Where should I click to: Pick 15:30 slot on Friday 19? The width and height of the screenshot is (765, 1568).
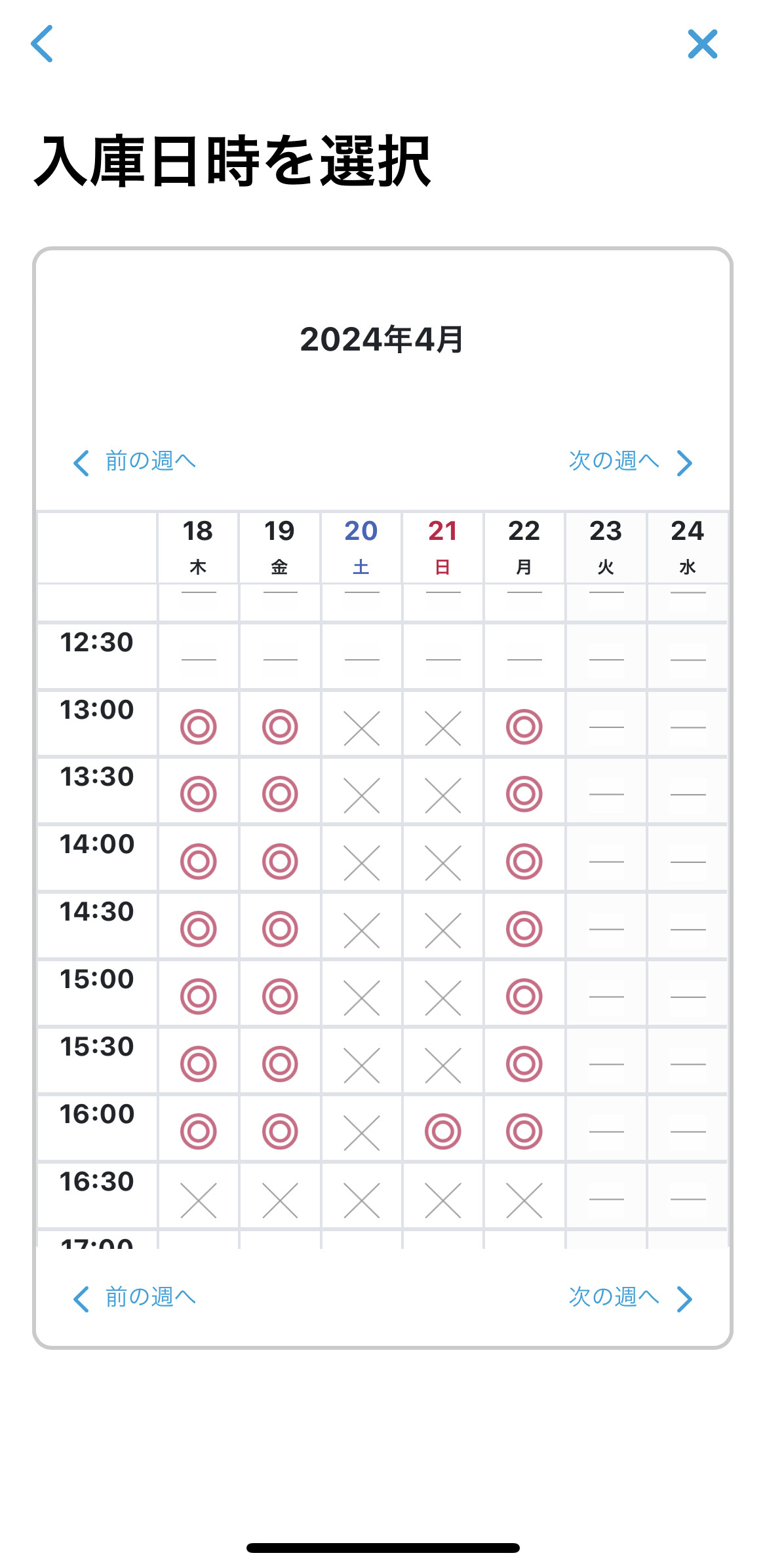click(280, 1063)
